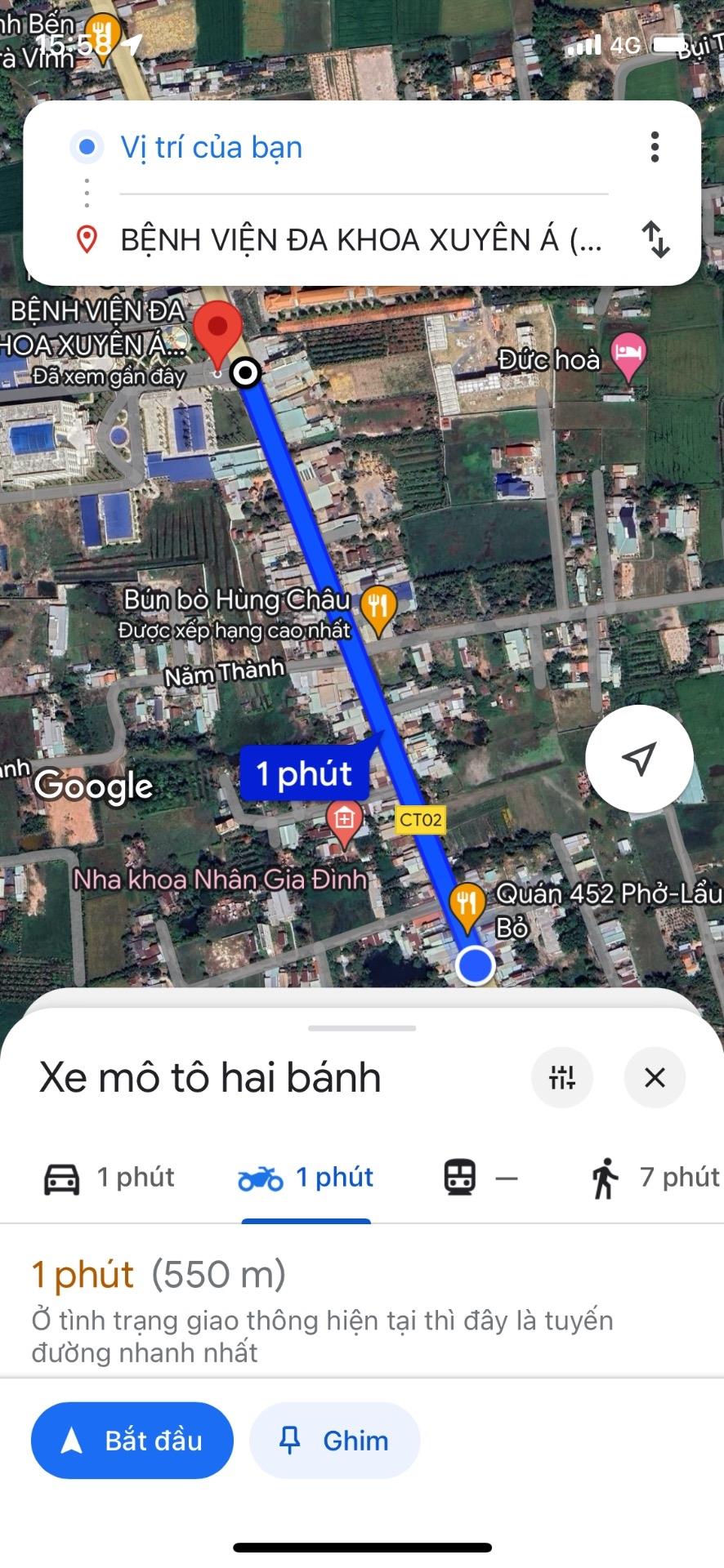Recenter map with the location arrow button
Image resolution: width=724 pixels, height=1568 pixels.
click(x=639, y=759)
